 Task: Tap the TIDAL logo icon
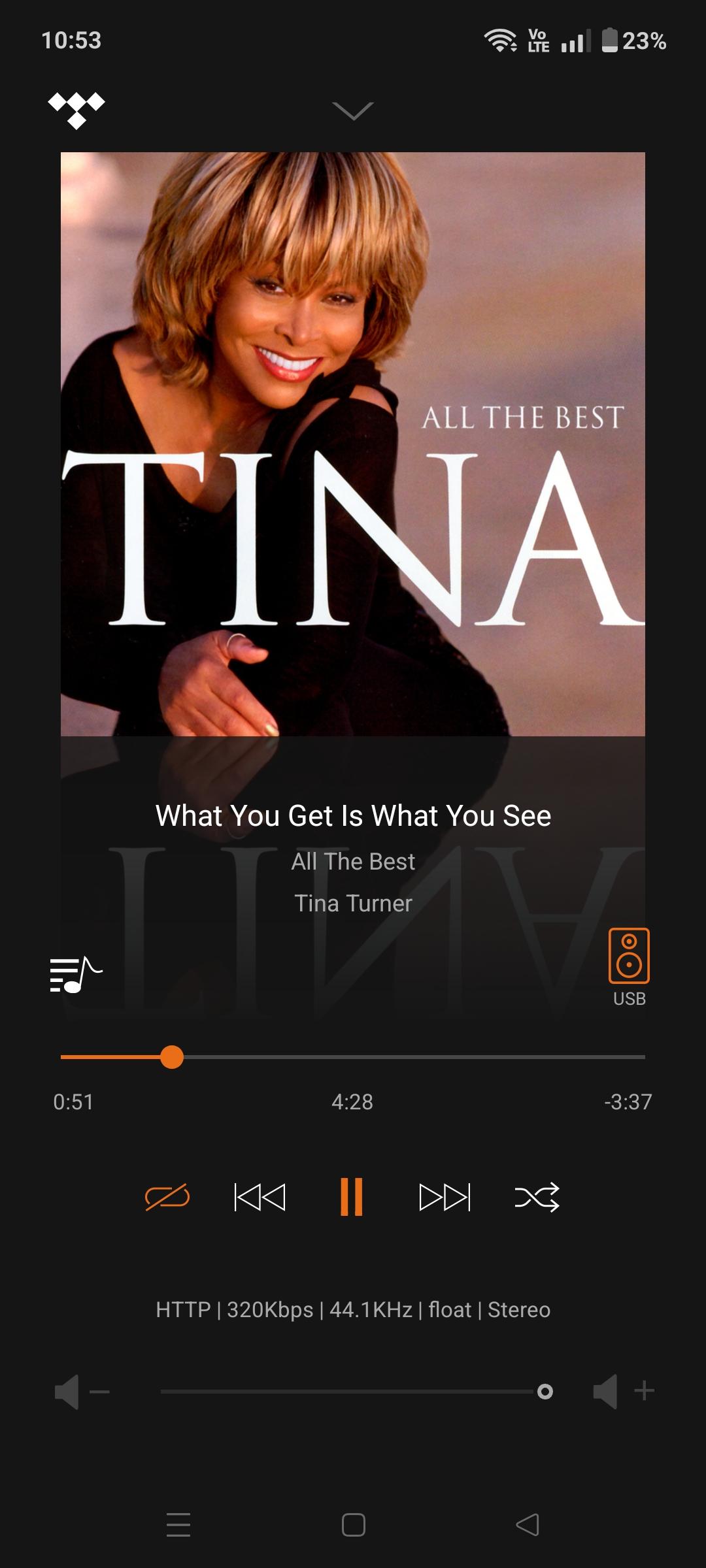pos(76,110)
